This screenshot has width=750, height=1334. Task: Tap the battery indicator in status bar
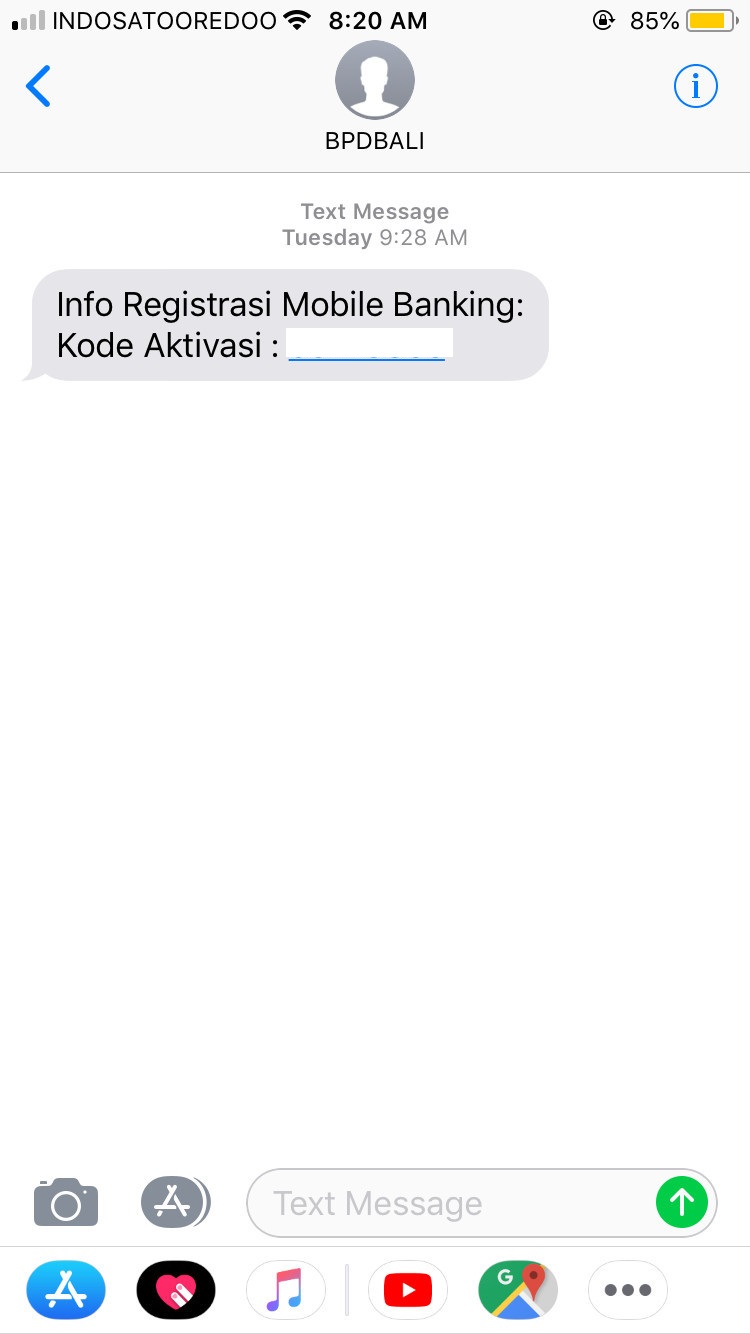click(x=706, y=18)
